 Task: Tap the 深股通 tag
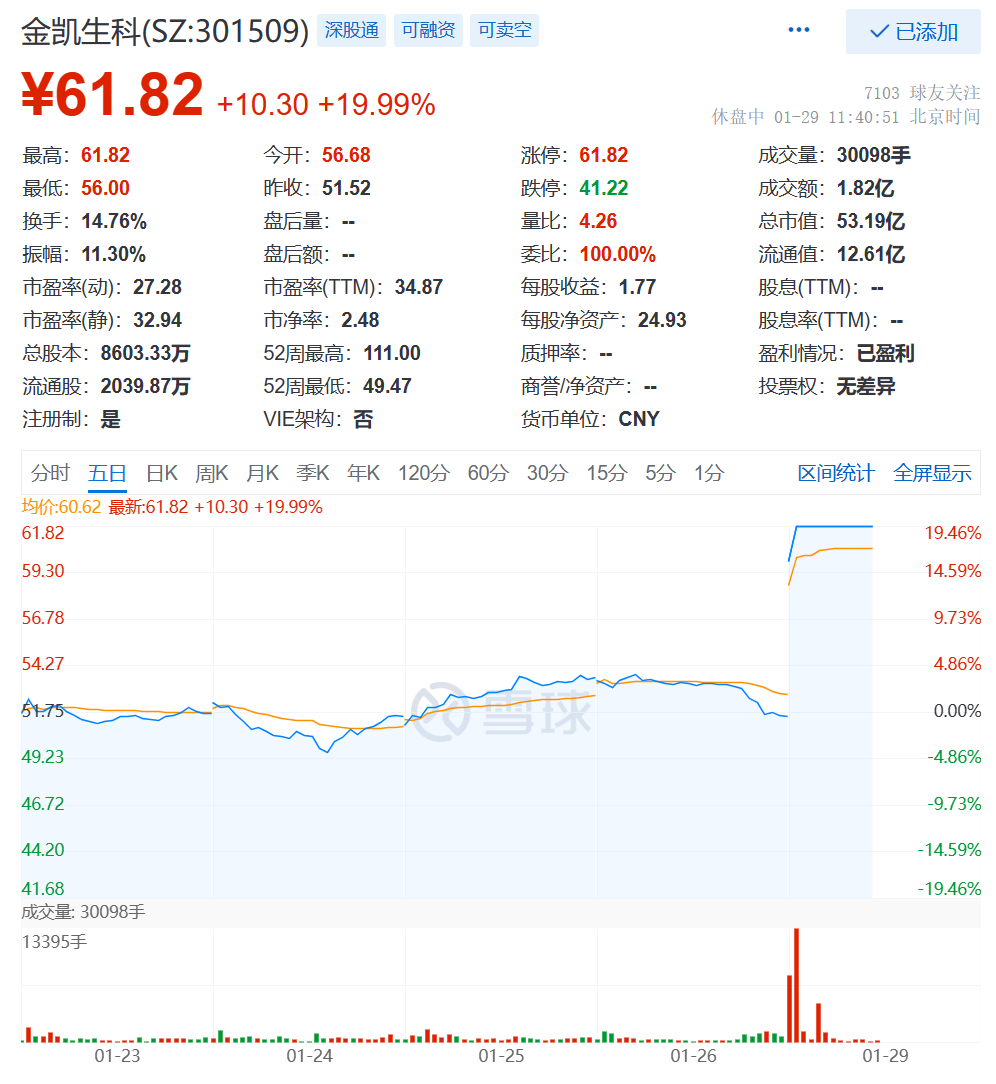pyautogui.click(x=350, y=30)
